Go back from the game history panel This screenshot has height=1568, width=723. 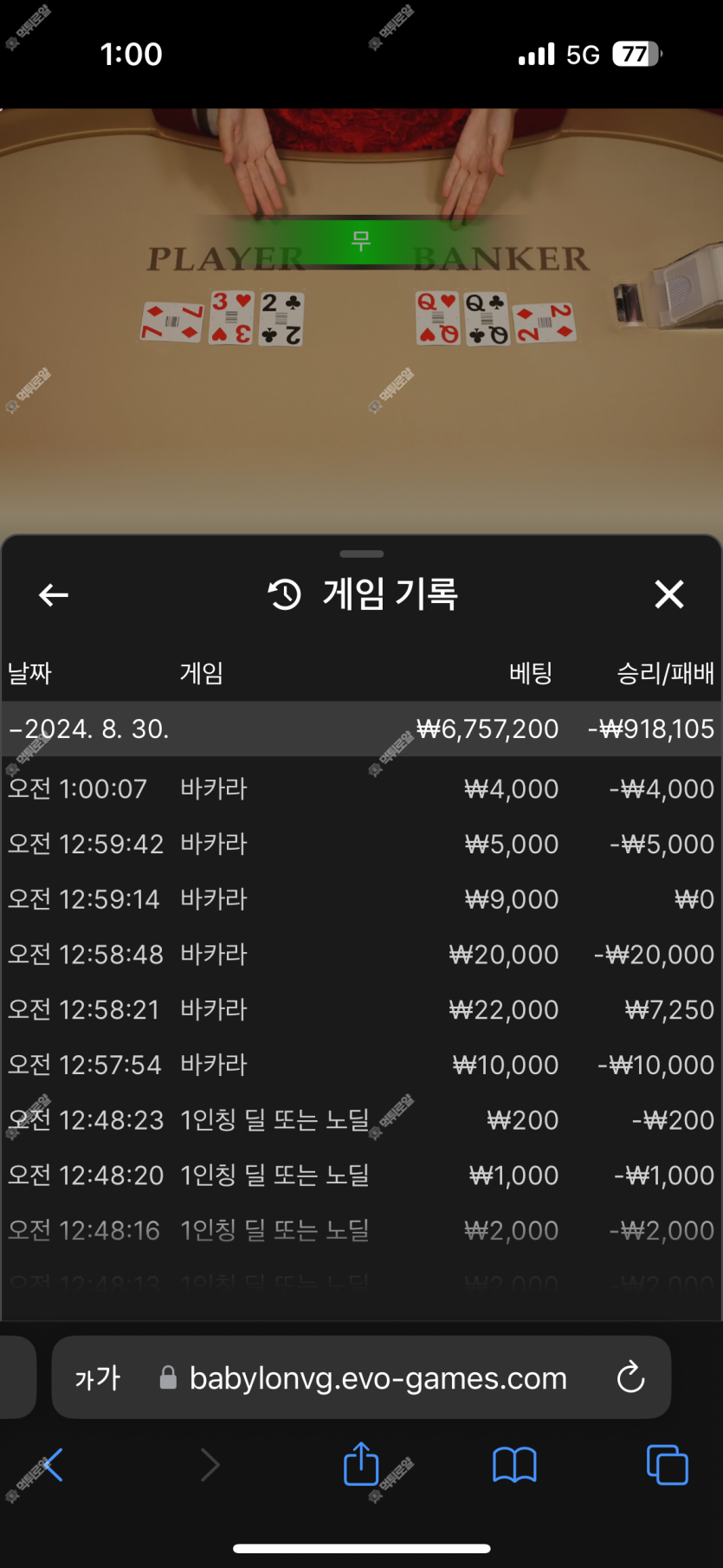pos(54,595)
